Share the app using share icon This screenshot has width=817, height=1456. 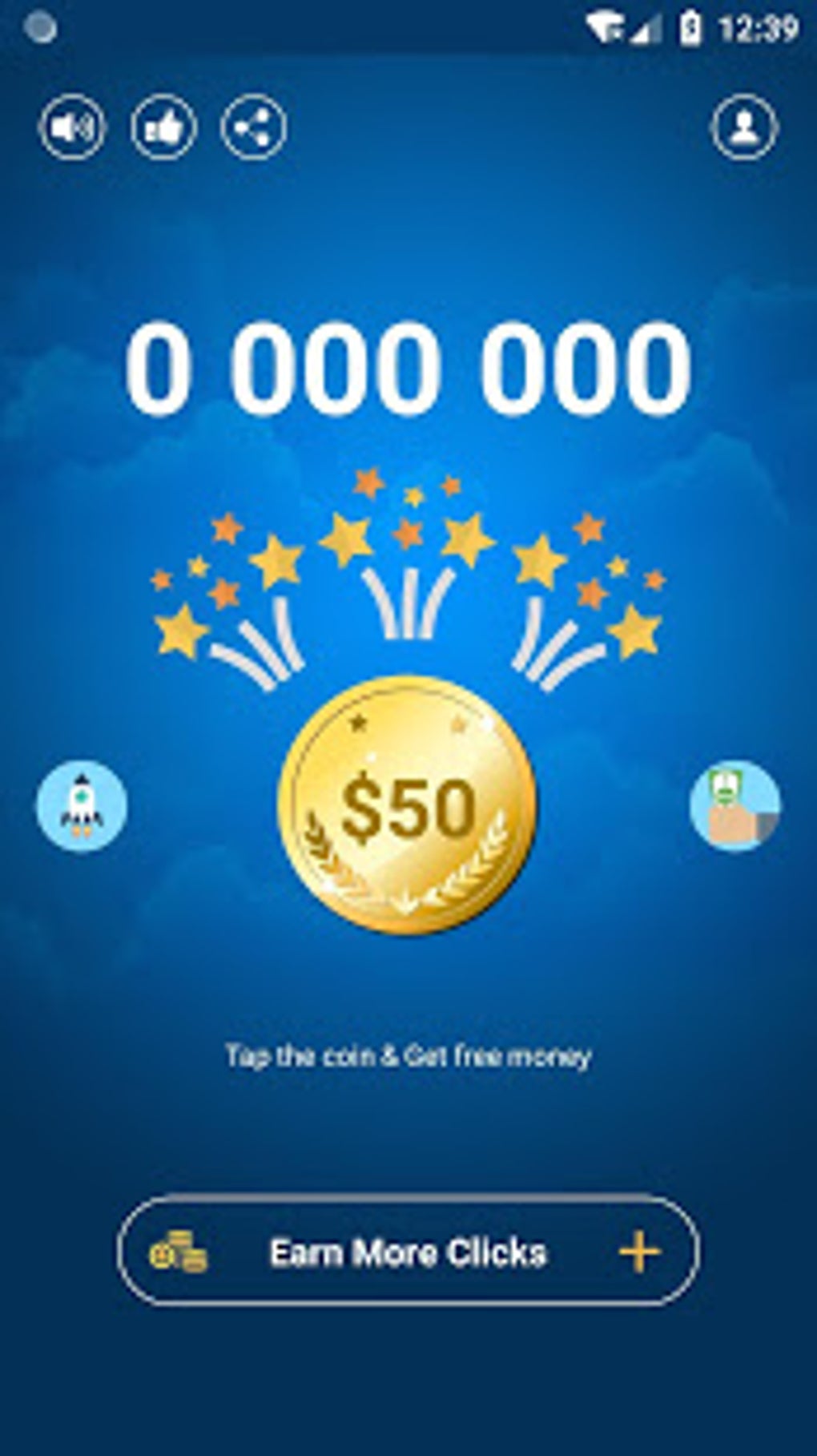(254, 127)
